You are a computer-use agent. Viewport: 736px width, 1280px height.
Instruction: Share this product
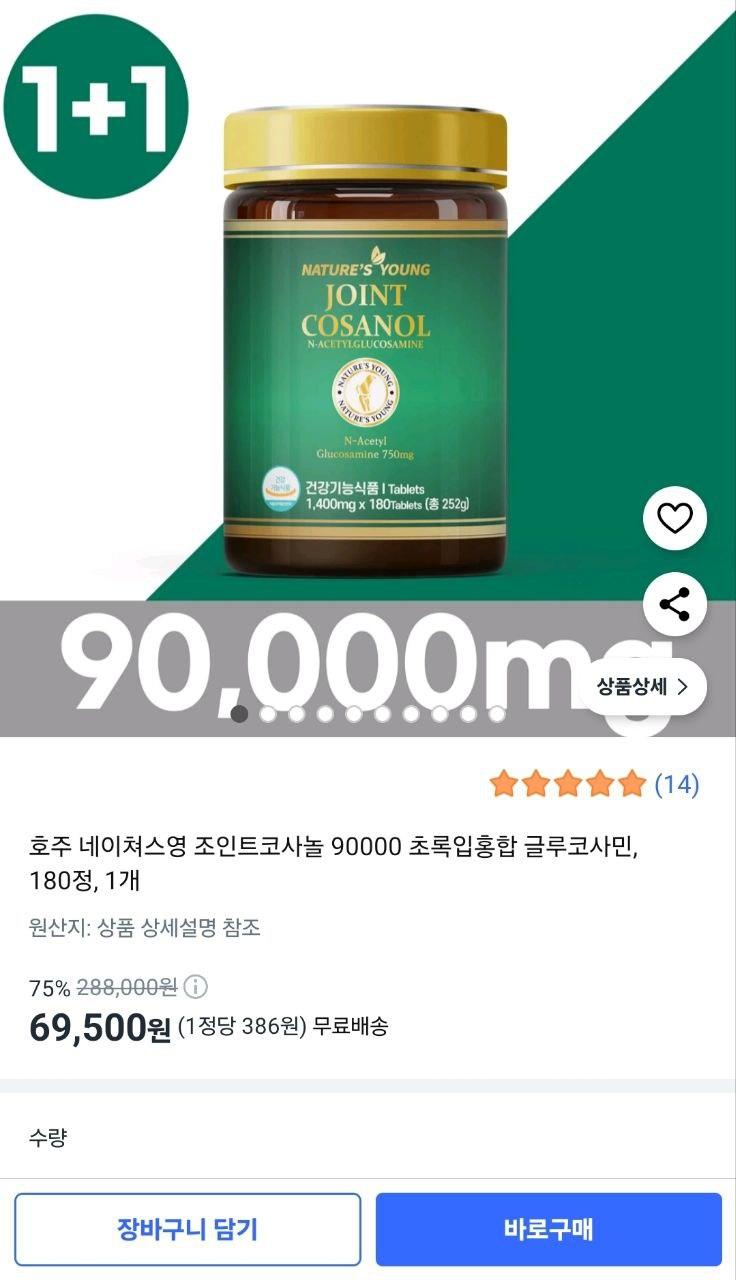click(x=675, y=604)
